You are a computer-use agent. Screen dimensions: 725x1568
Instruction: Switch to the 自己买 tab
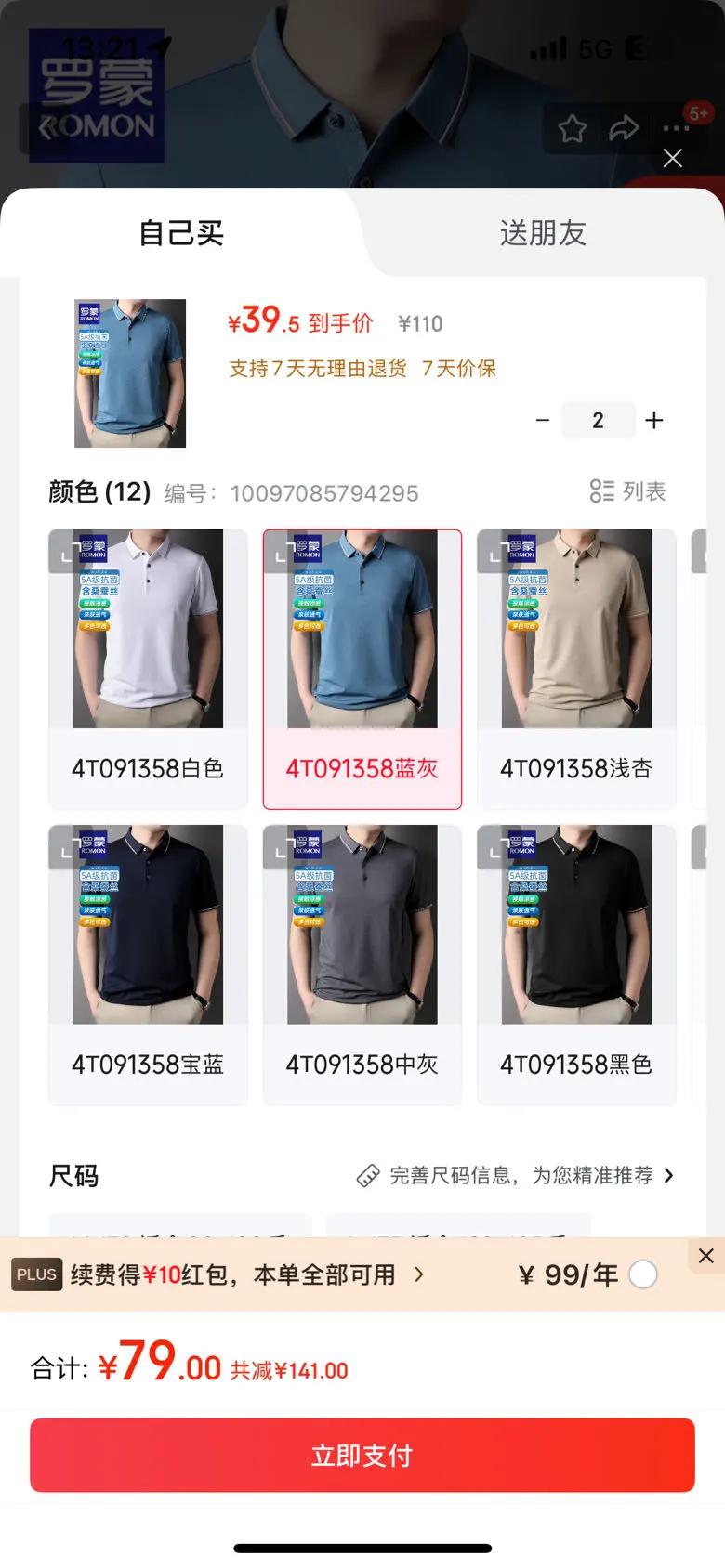click(x=181, y=233)
